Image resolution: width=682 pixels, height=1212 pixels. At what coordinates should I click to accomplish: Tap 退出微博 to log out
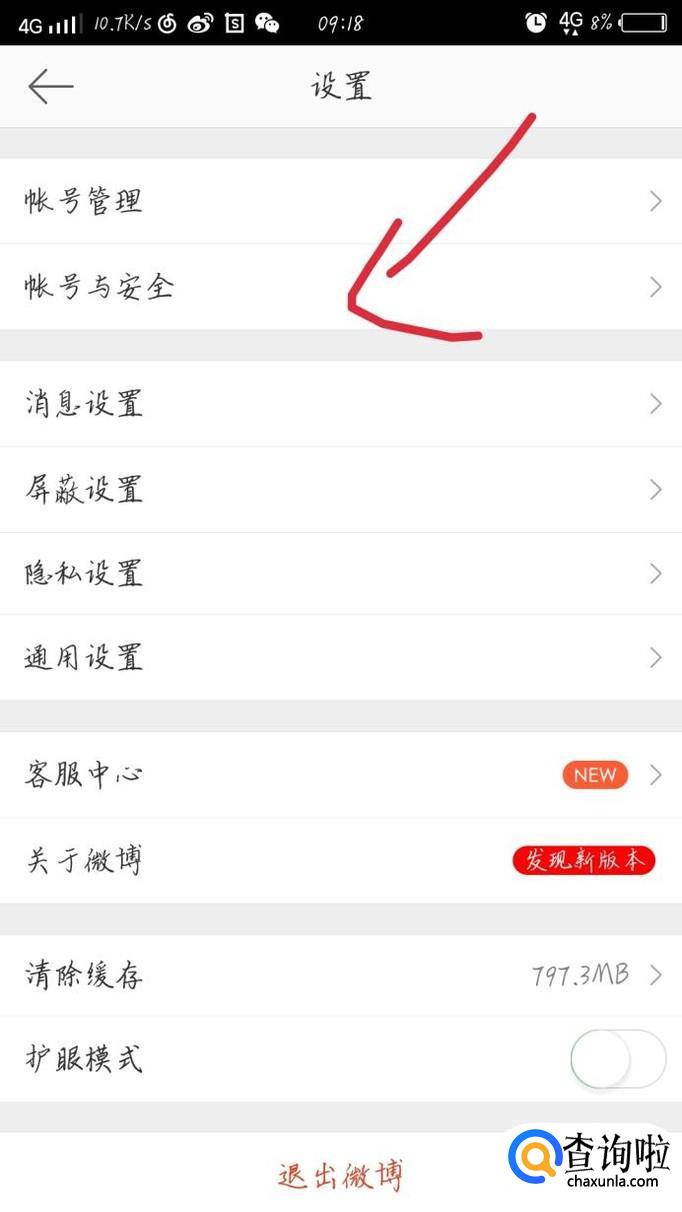coord(340,1173)
